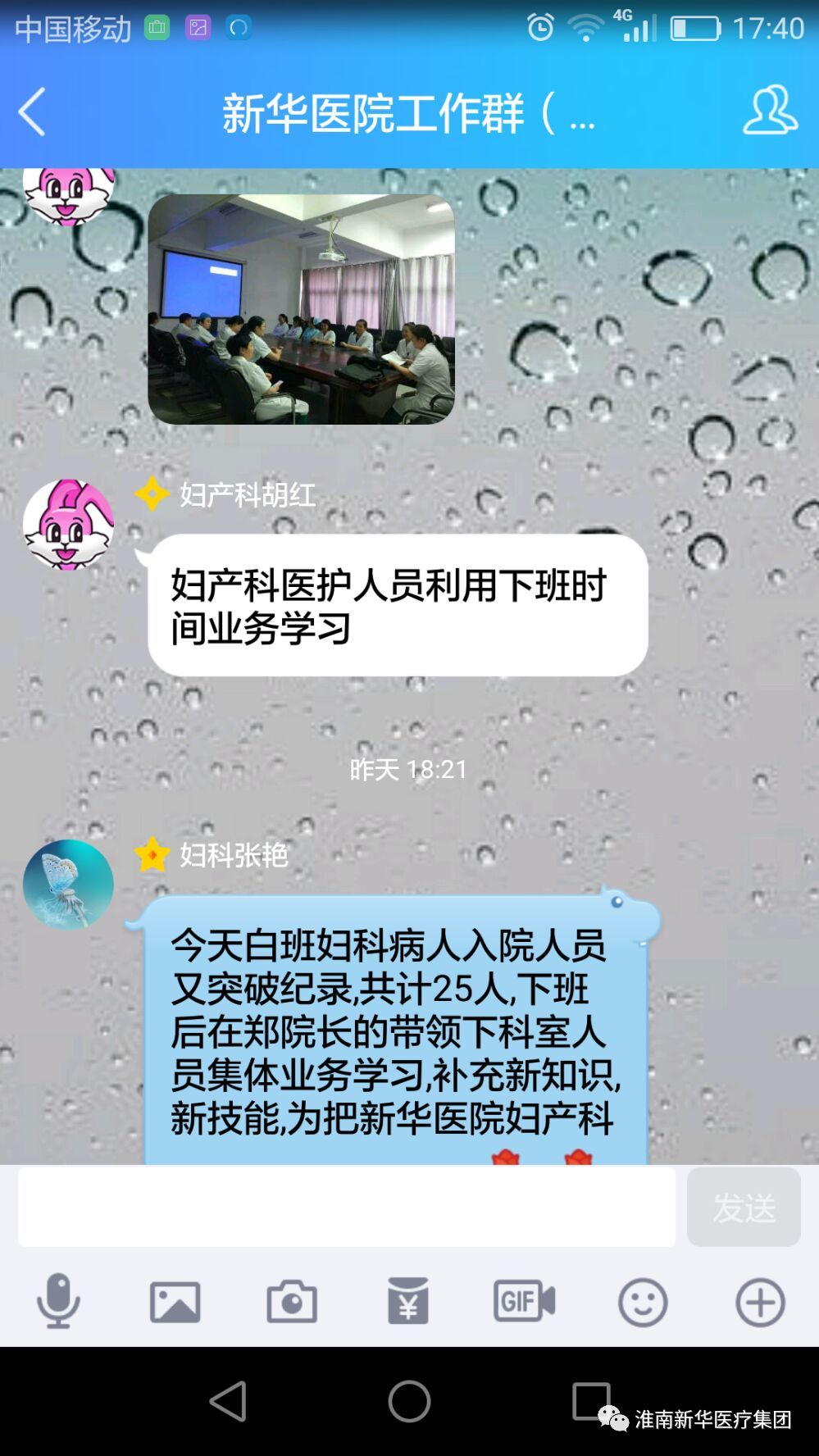
Task: Record a voice message with the microphone
Action: [58, 1301]
